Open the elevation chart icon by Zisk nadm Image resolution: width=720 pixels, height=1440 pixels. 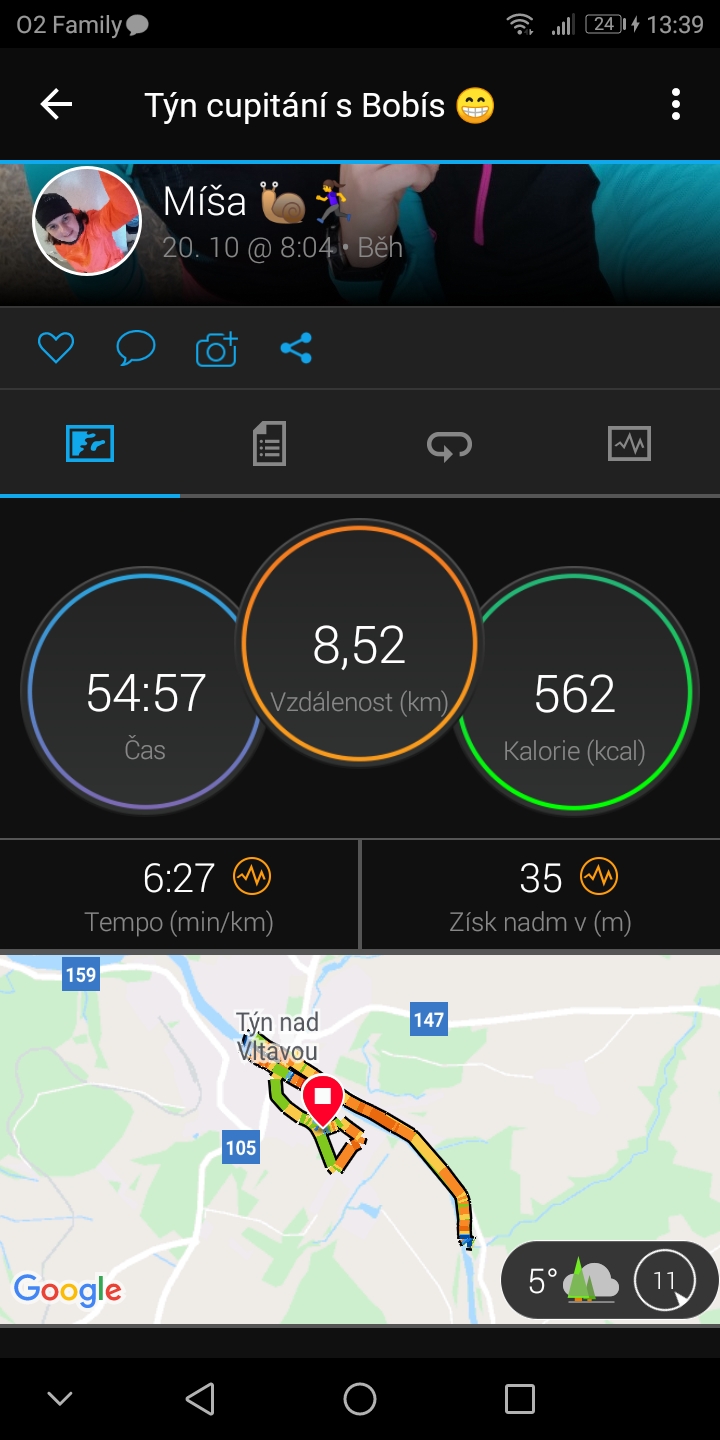pyautogui.click(x=599, y=877)
